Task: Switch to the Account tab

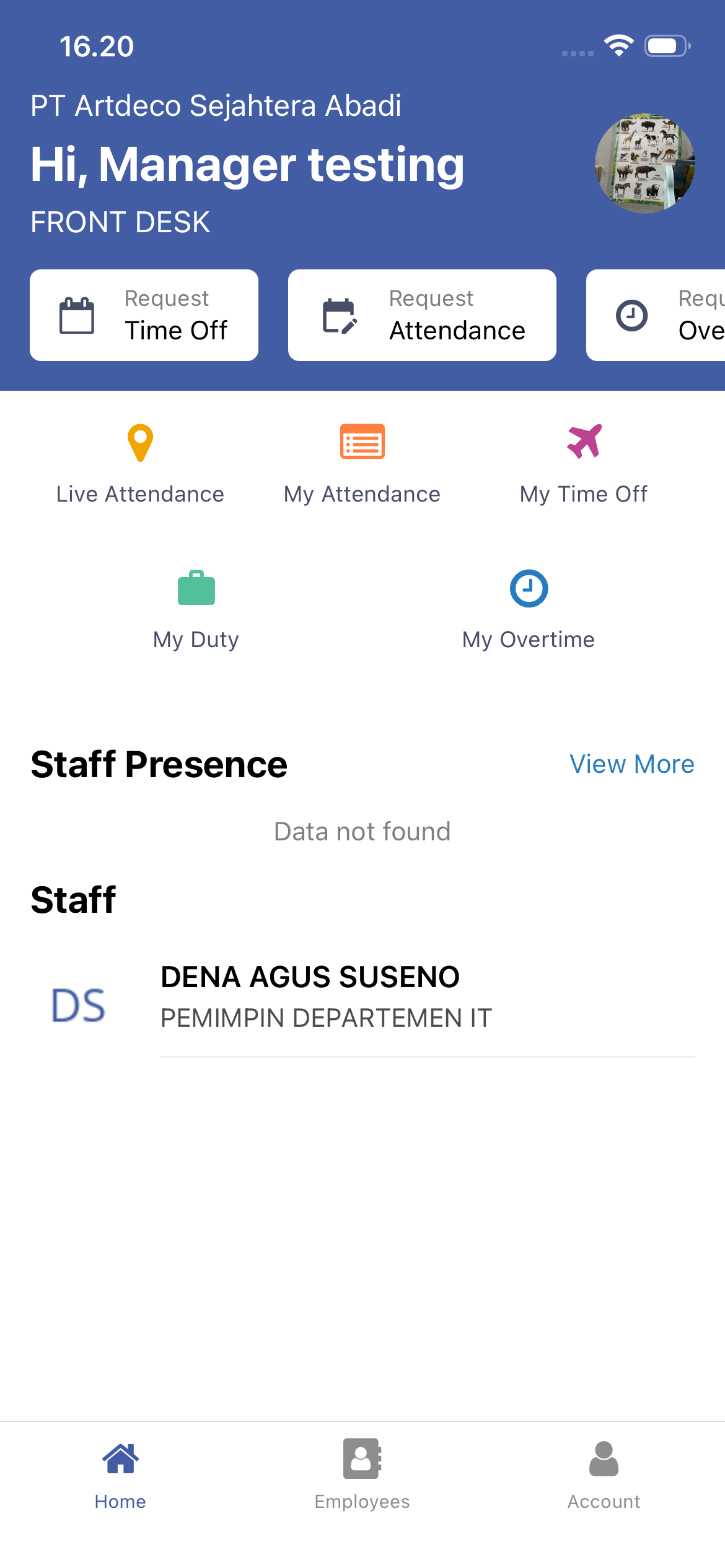Action: tap(604, 1475)
